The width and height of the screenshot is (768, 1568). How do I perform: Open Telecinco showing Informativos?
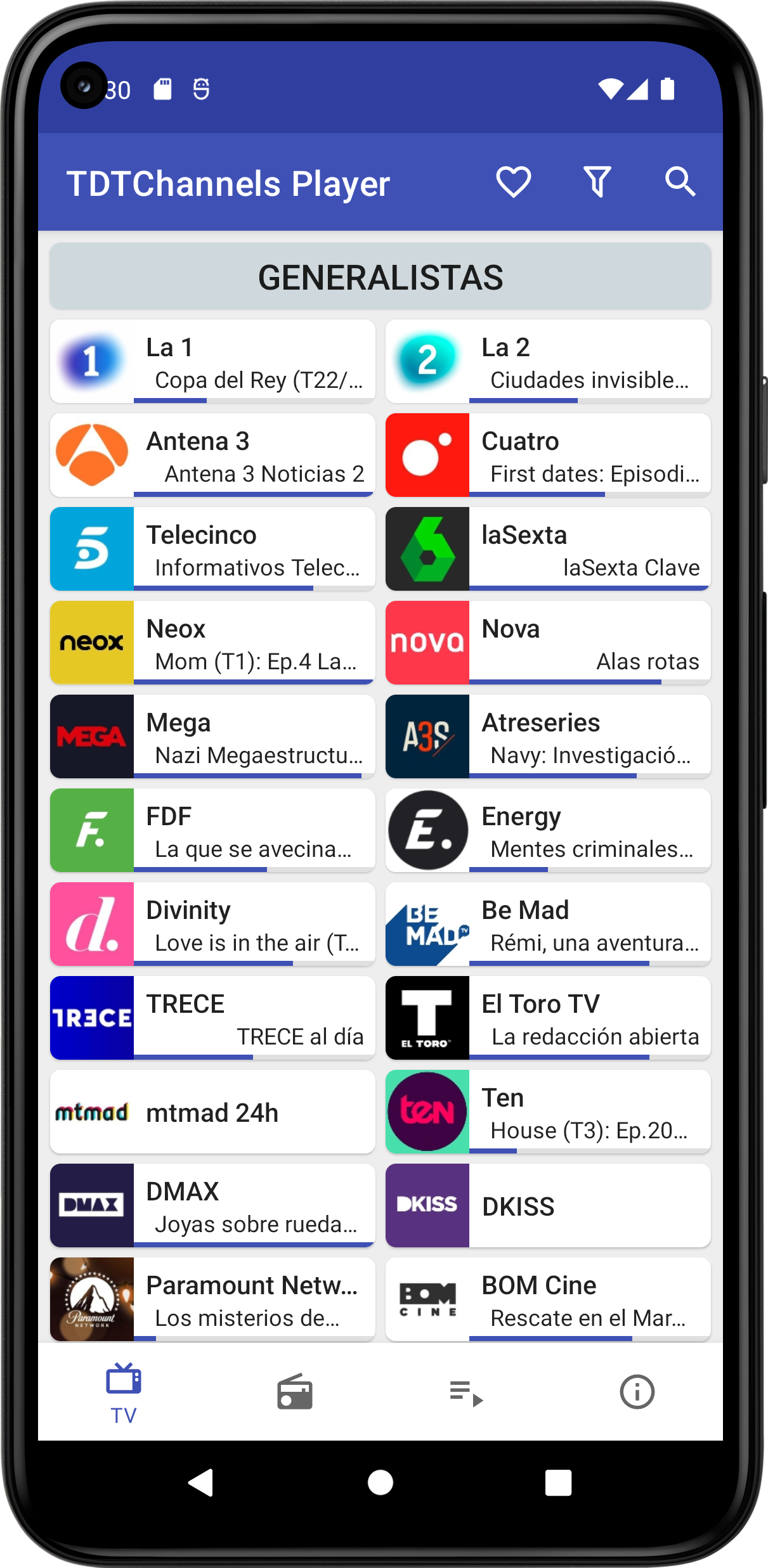[x=212, y=548]
